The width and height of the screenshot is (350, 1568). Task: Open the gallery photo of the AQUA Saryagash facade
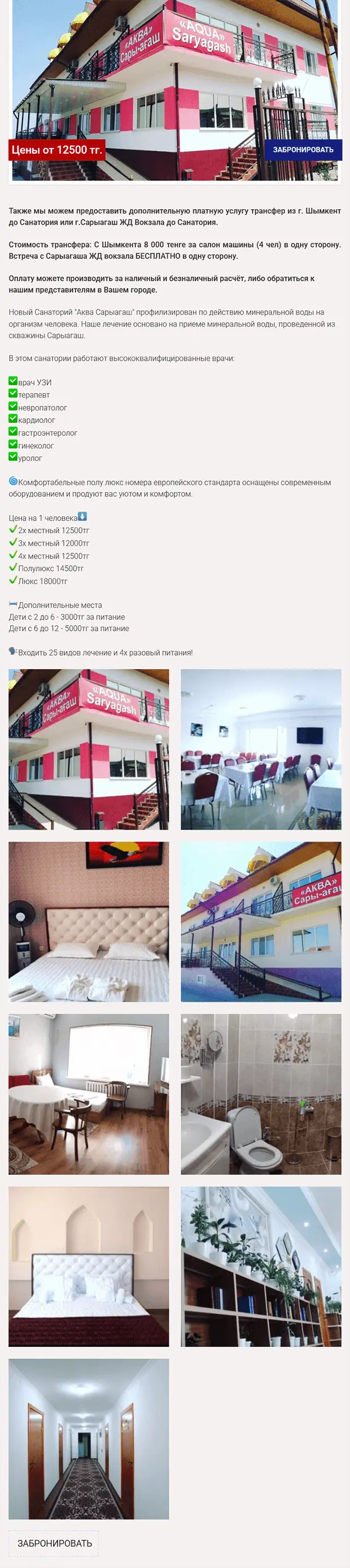(x=89, y=750)
